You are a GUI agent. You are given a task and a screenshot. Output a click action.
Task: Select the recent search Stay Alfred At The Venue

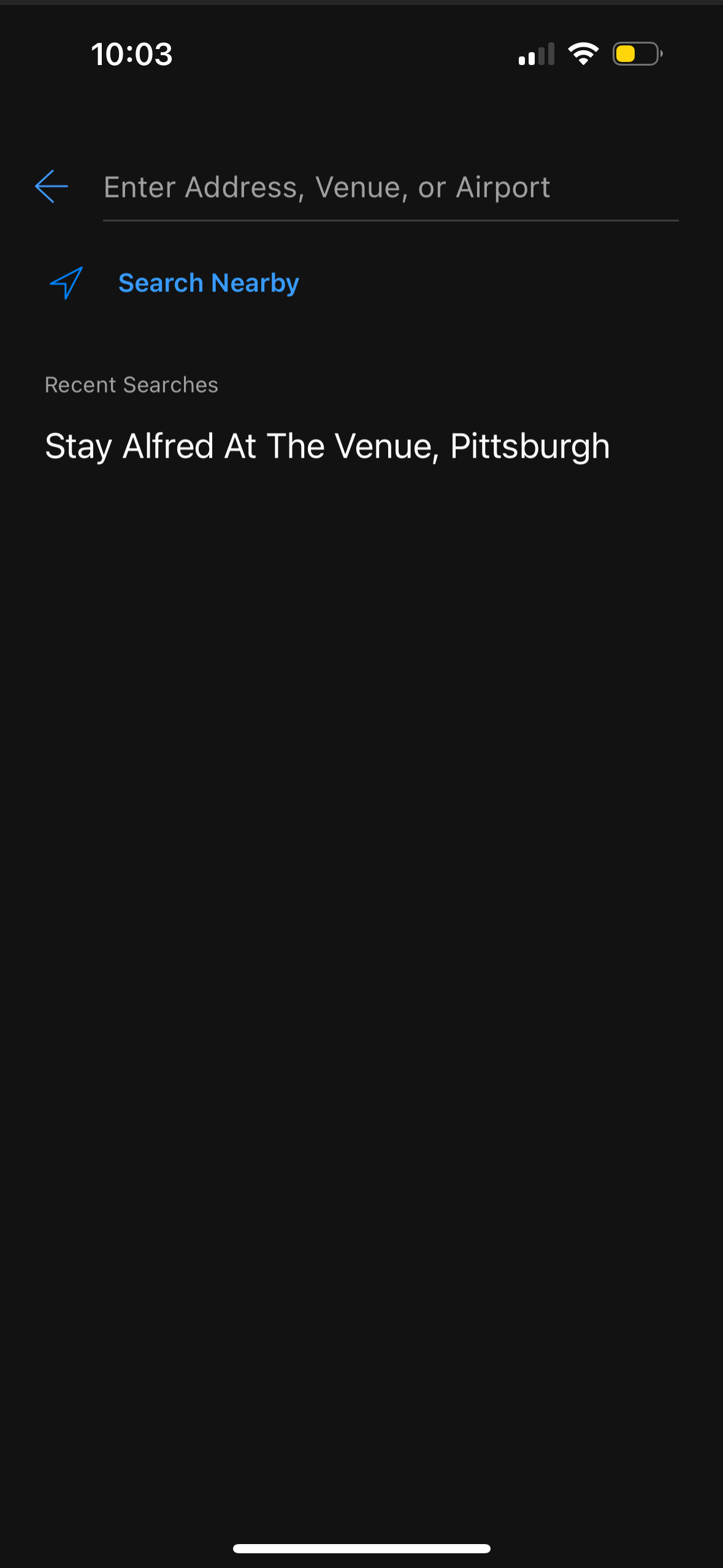click(327, 446)
